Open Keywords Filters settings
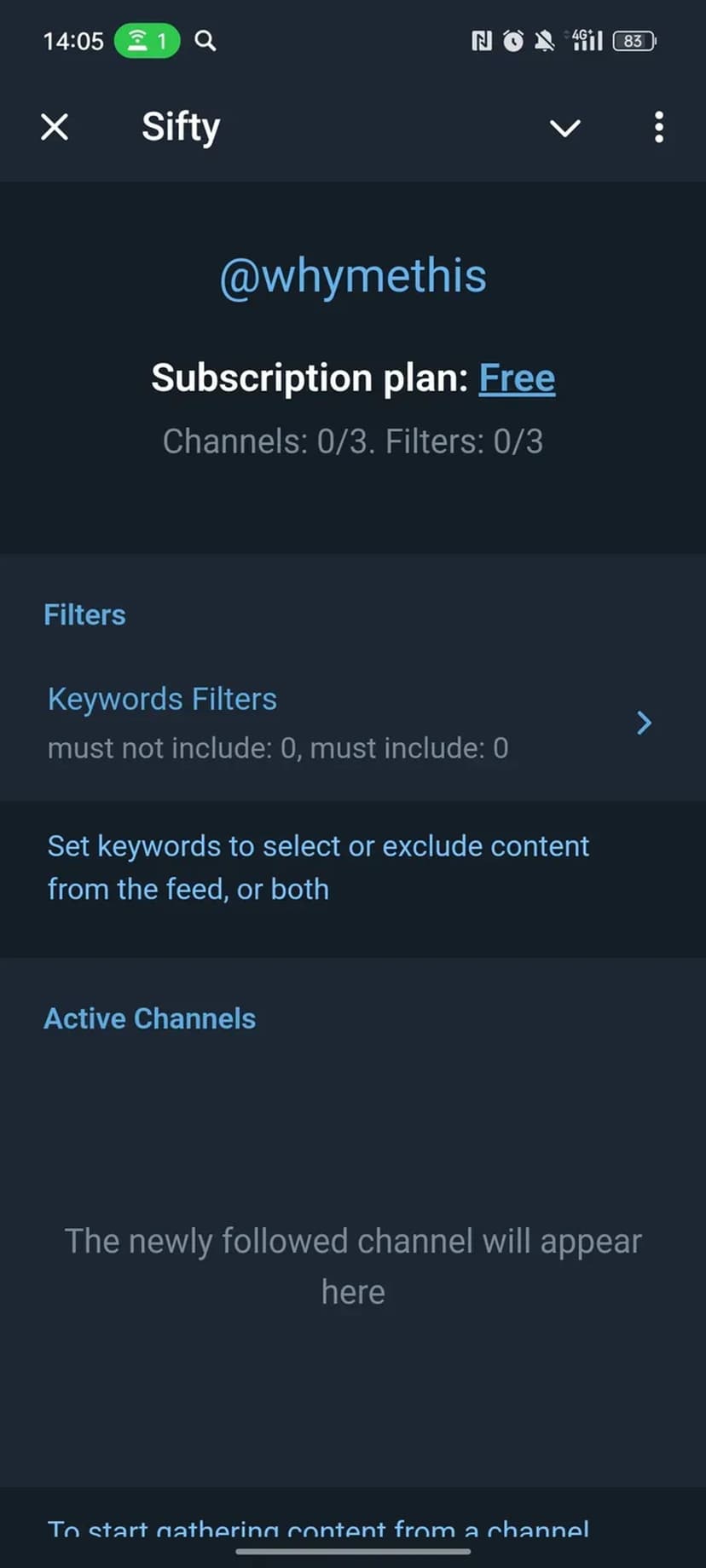706x1568 pixels. point(350,723)
